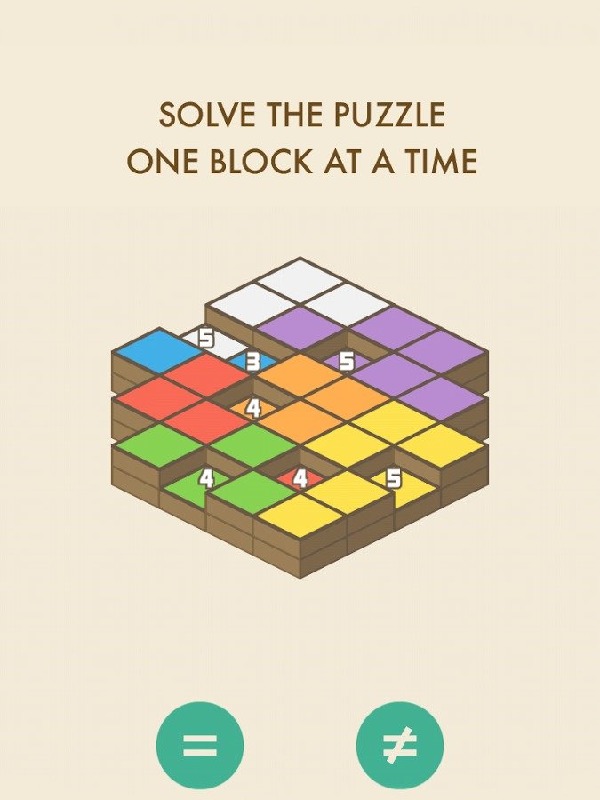Select the white block numbered 5
This screenshot has height=800, width=600.
pyautogui.click(x=208, y=339)
